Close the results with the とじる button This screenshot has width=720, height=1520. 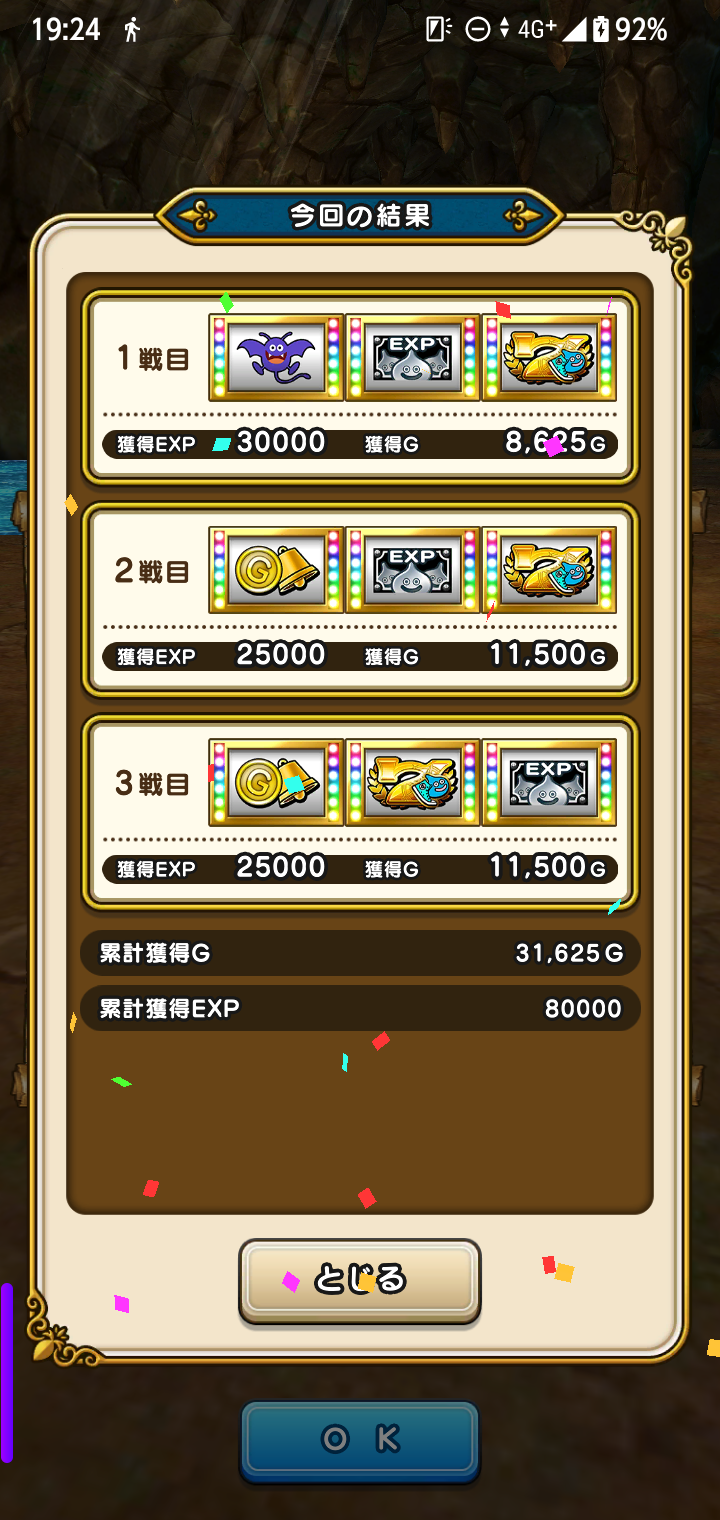point(360,1279)
